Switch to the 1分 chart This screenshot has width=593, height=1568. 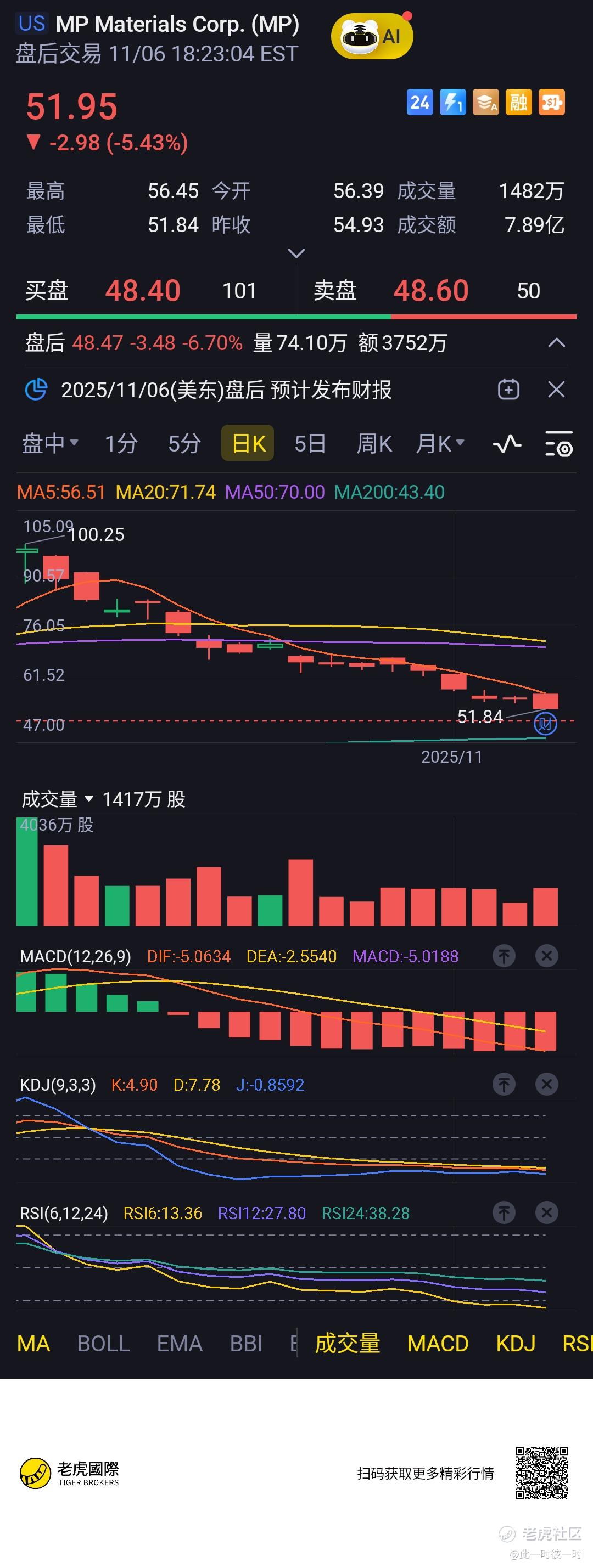pos(121,443)
